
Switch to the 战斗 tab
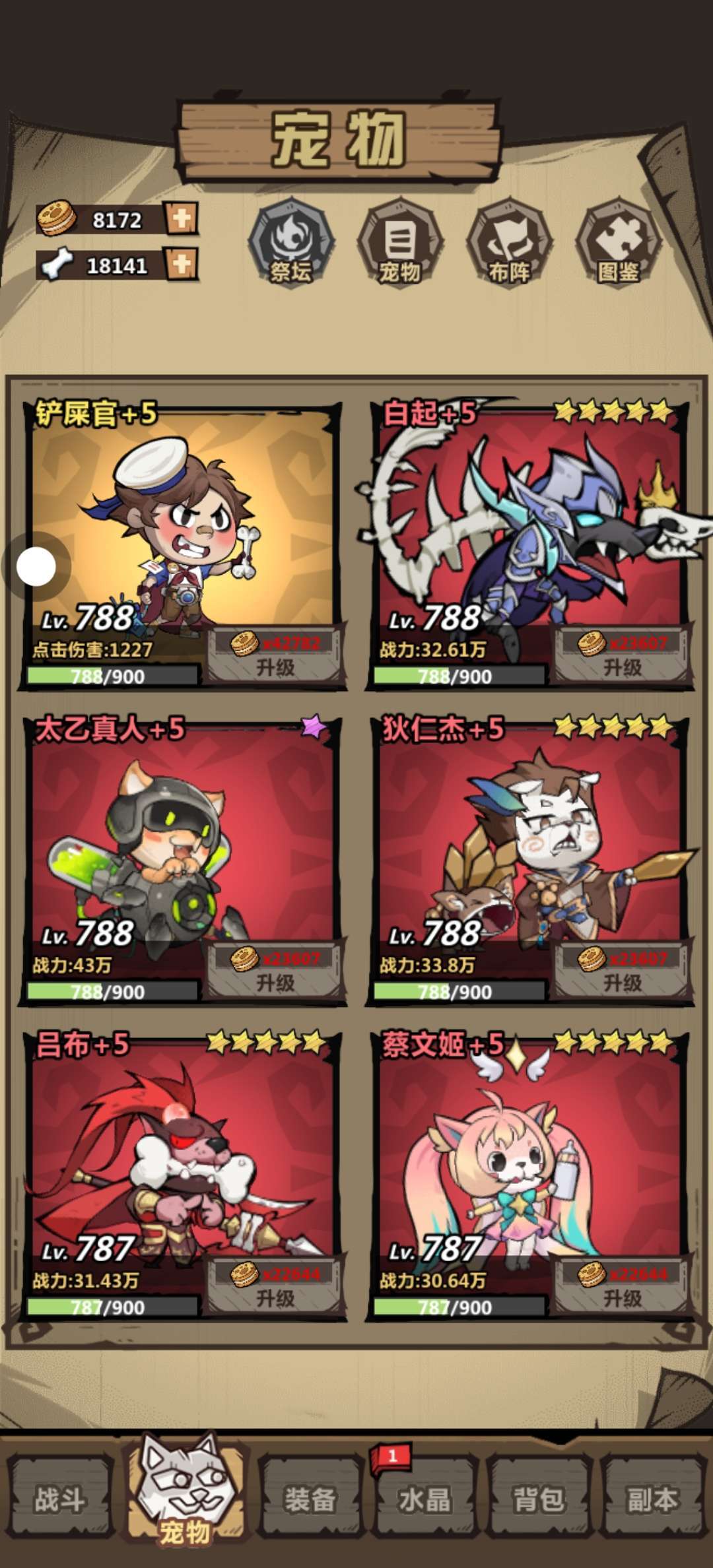(61, 1499)
